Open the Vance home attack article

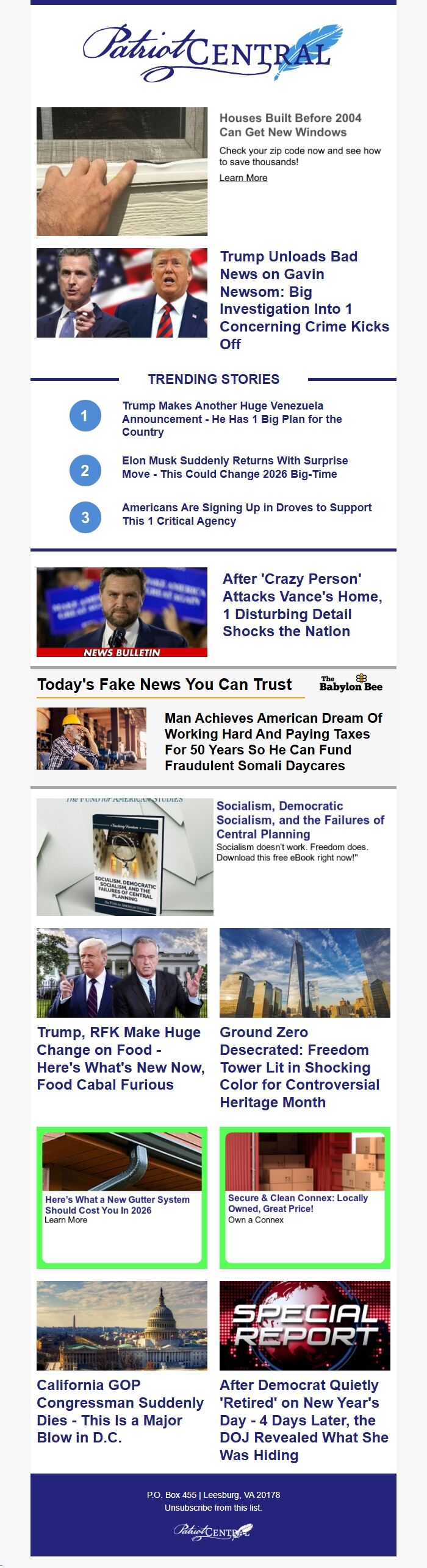pos(302,605)
